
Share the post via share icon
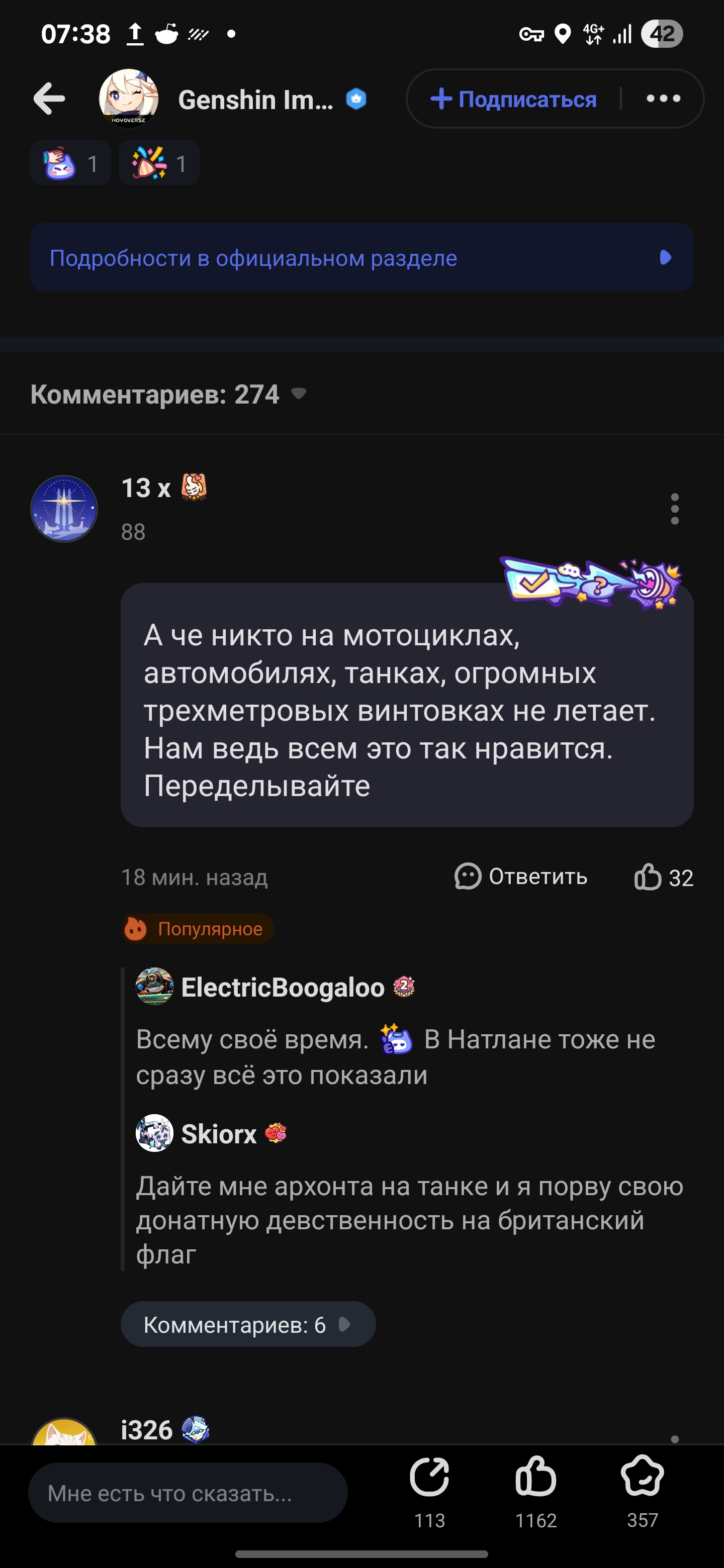click(x=429, y=1478)
